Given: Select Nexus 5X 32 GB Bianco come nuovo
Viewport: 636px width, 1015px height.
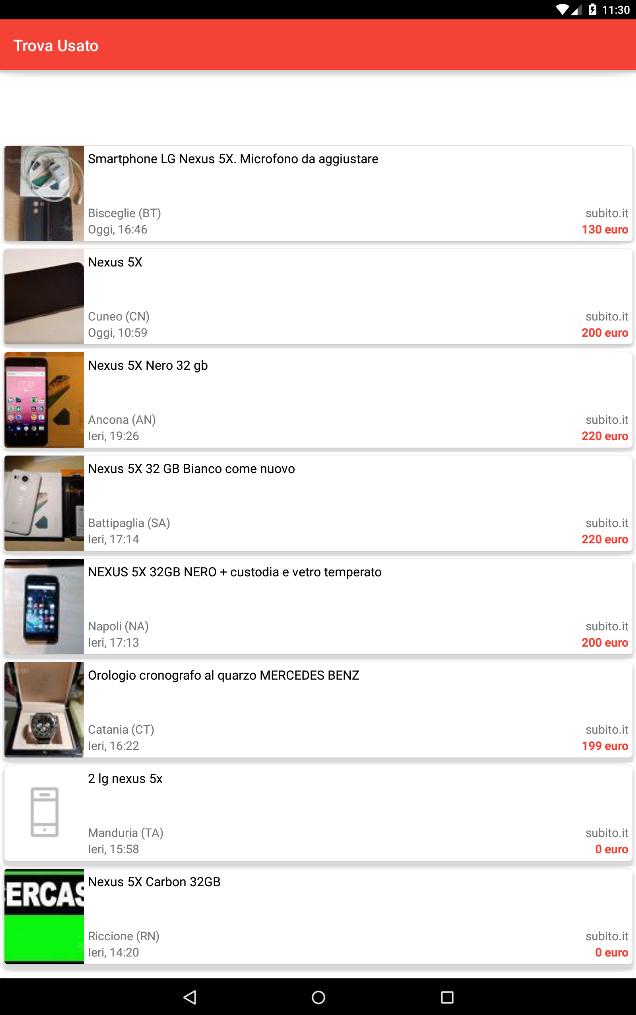Looking at the screenshot, I should [318, 503].
